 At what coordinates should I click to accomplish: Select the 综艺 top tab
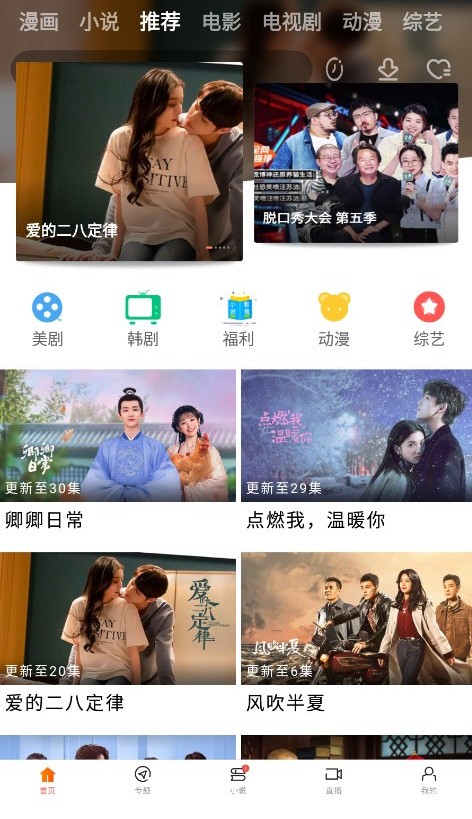[x=422, y=22]
